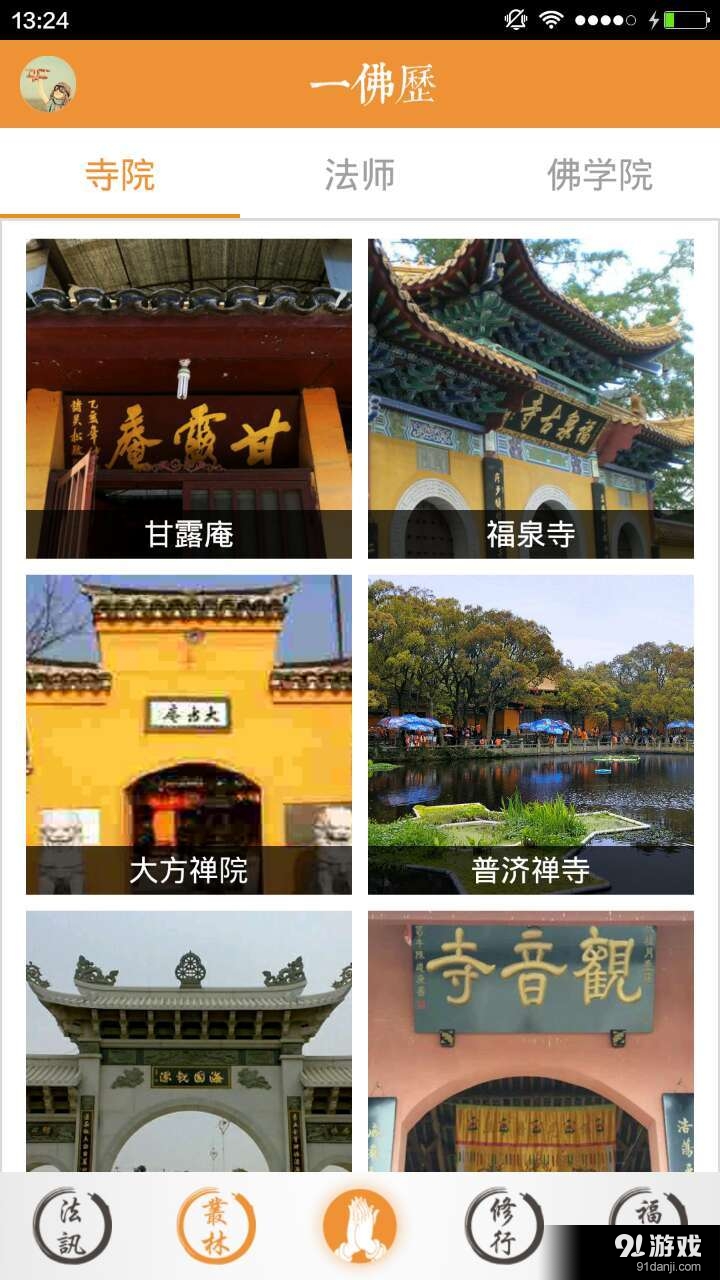Select the highlighted 叢林 icon
This screenshot has height=1280, width=720.
pos(216,1222)
